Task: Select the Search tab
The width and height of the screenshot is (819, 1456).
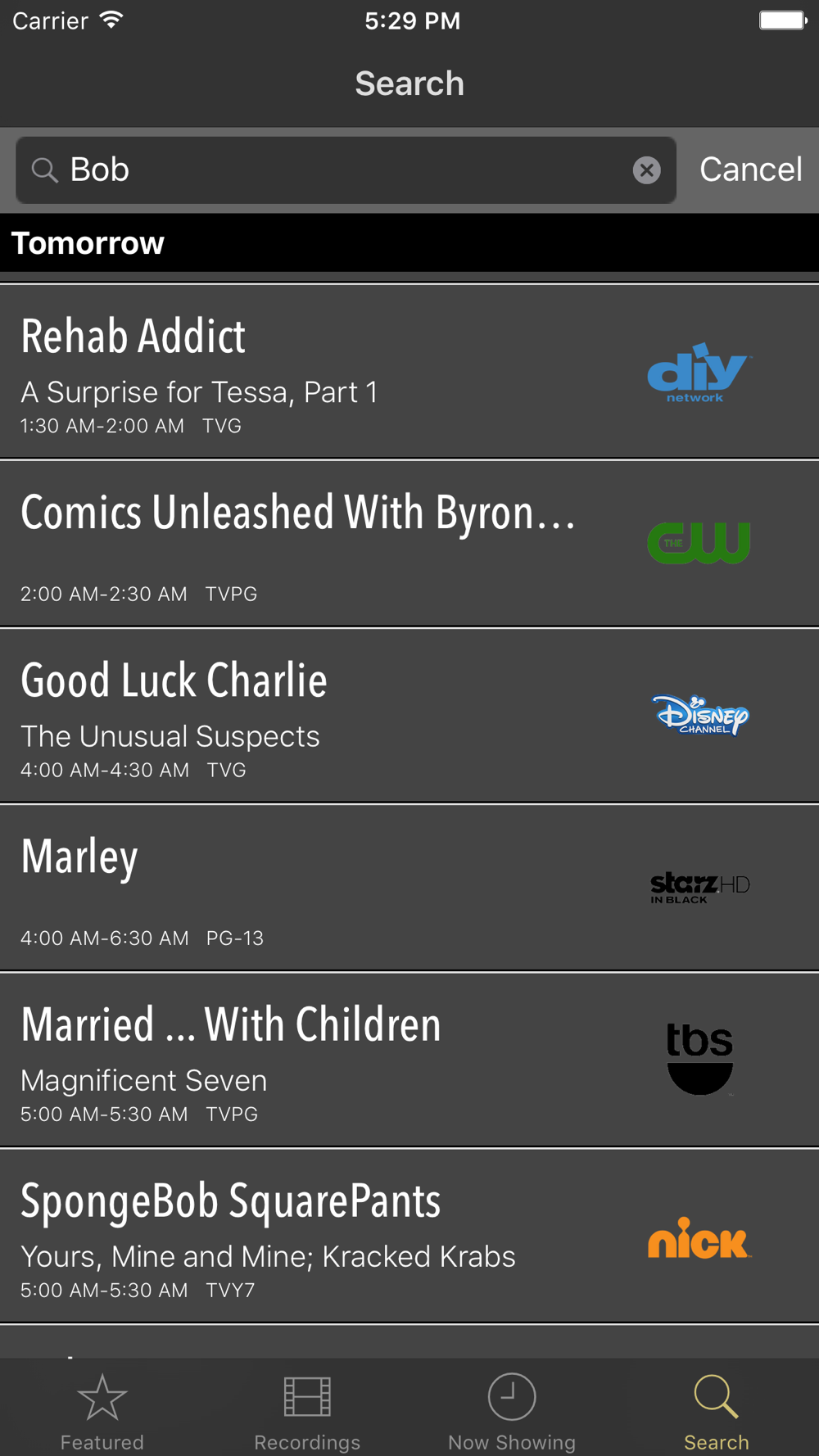Action: (717, 1410)
